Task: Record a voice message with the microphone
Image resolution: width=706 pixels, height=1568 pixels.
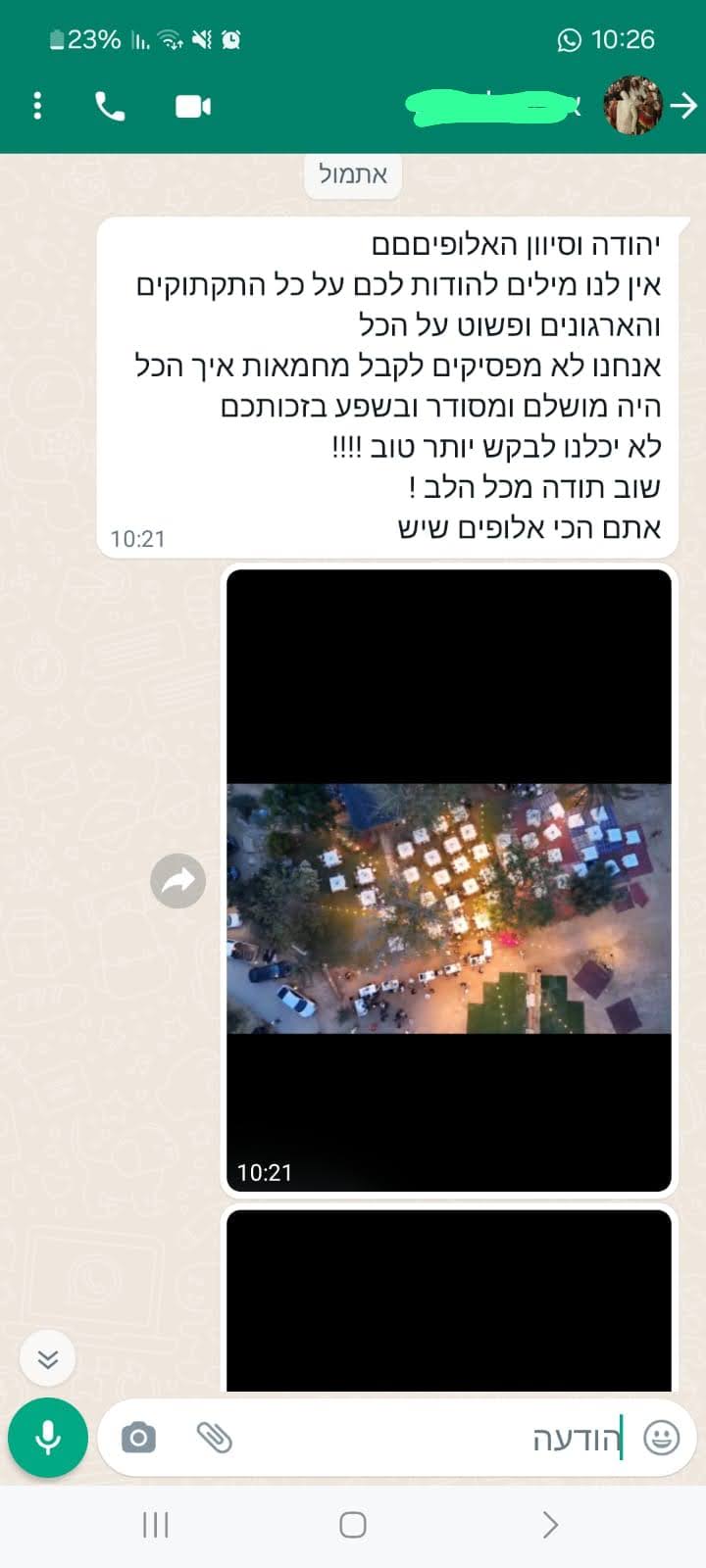Action: coord(48,1438)
